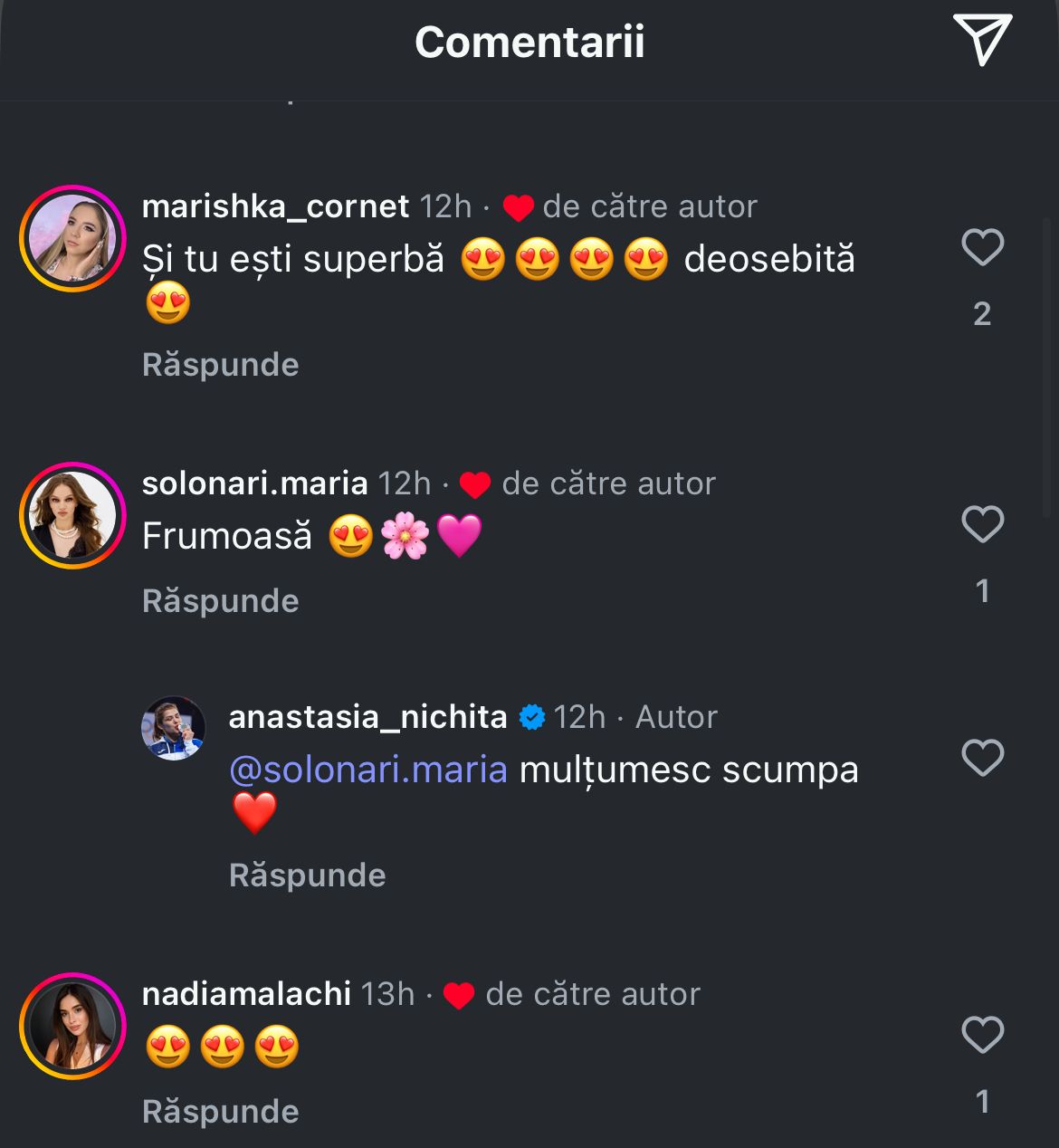Open the marishka_cornet username
The height and width of the screenshot is (1148, 1059).
(x=275, y=206)
